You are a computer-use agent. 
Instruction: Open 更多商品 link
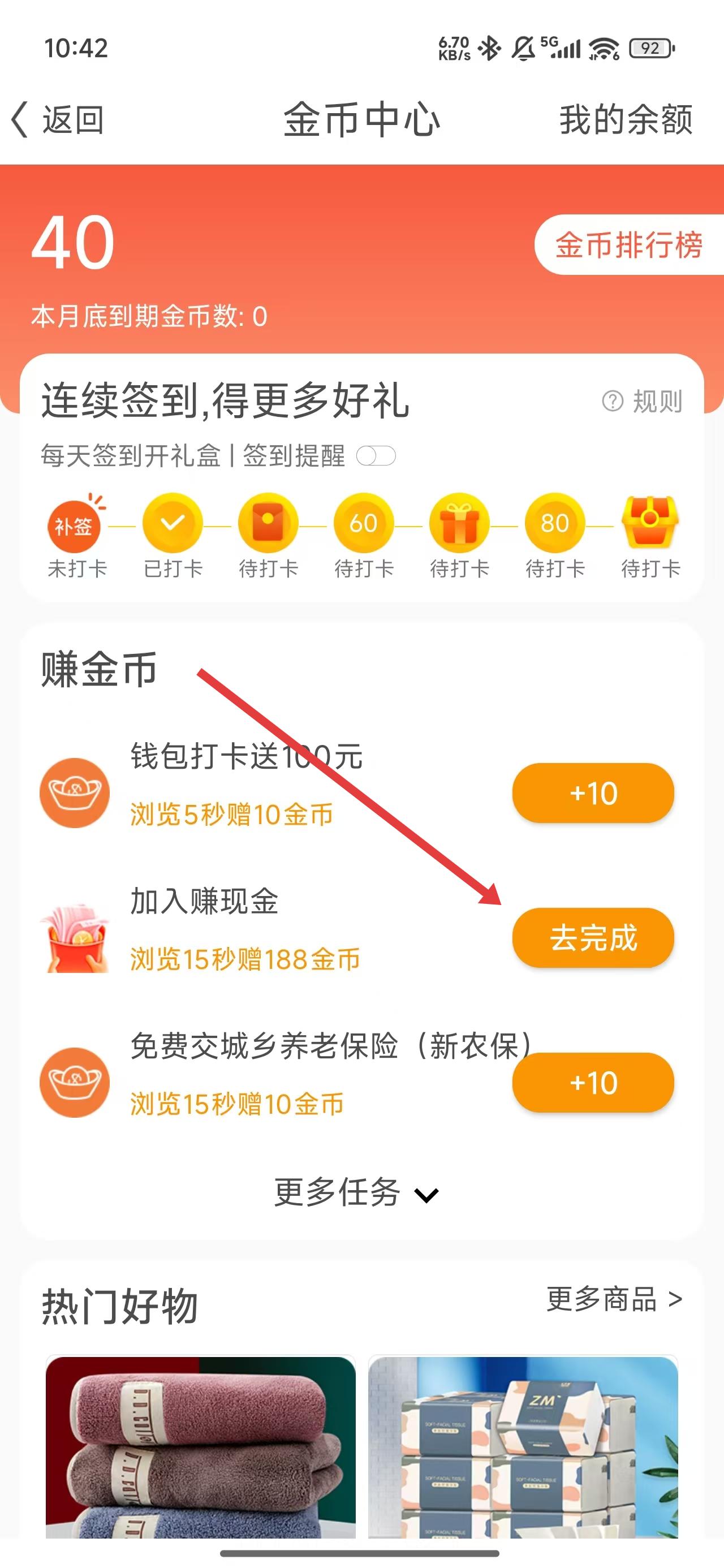click(x=614, y=1299)
